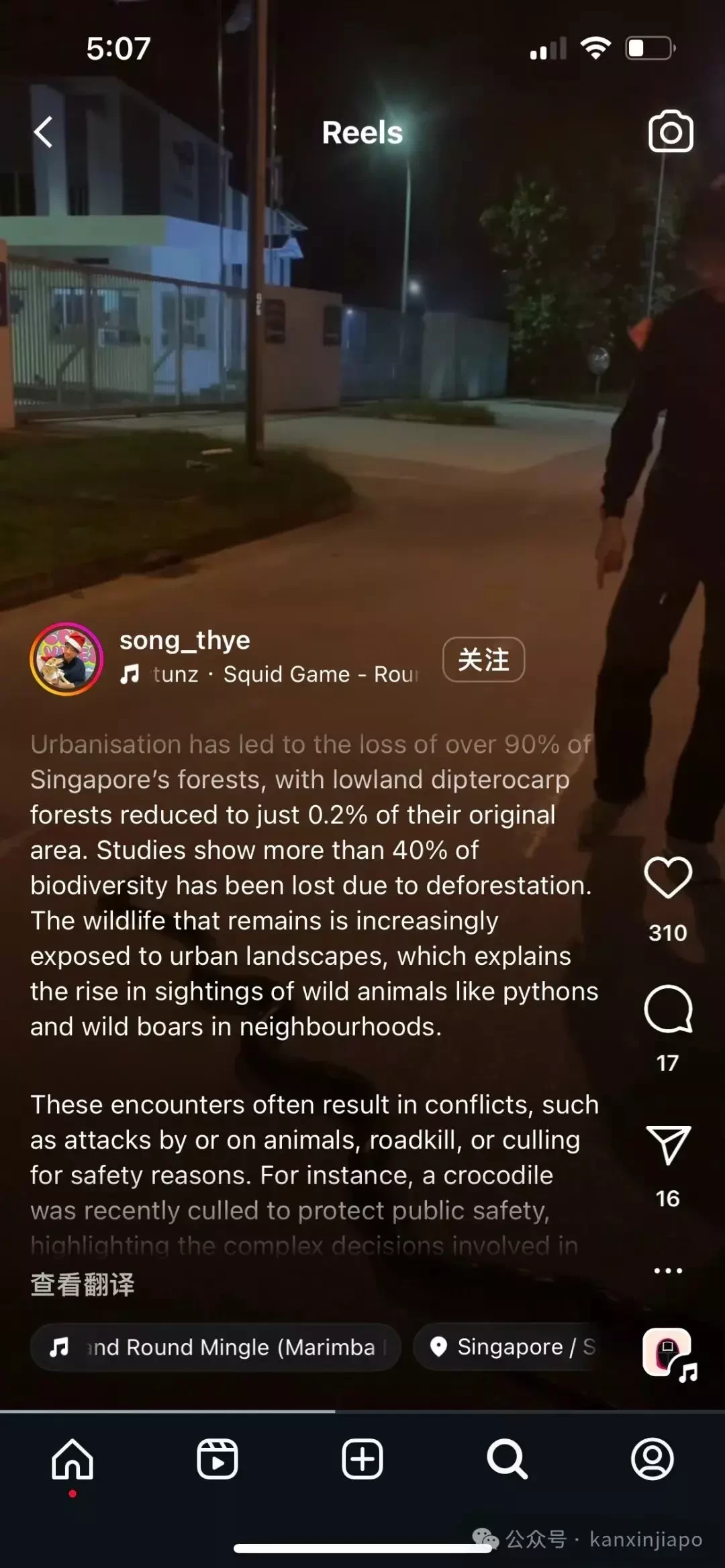
Task: Open the comments on this reel
Action: point(667,1009)
